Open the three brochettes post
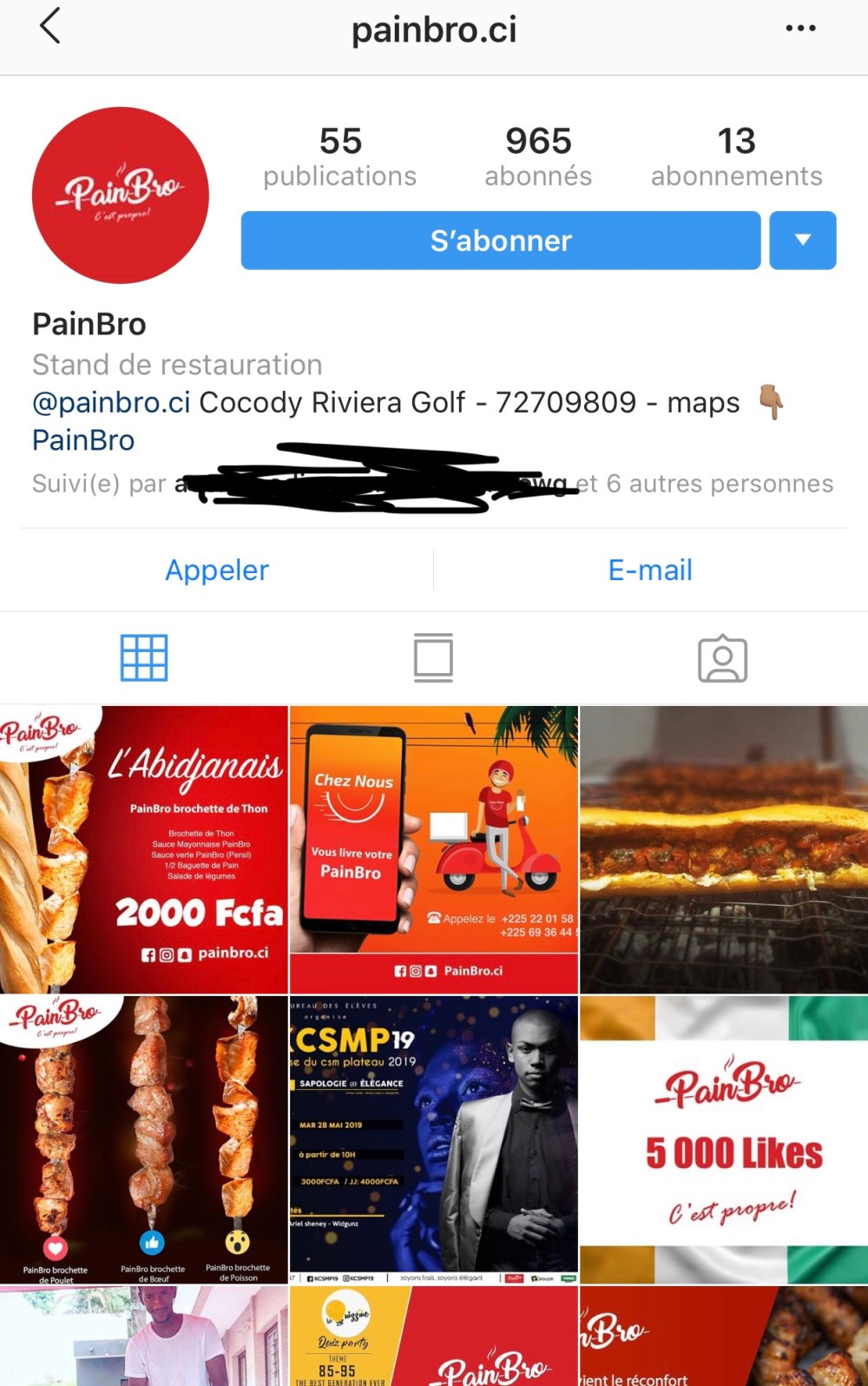 (144, 1139)
